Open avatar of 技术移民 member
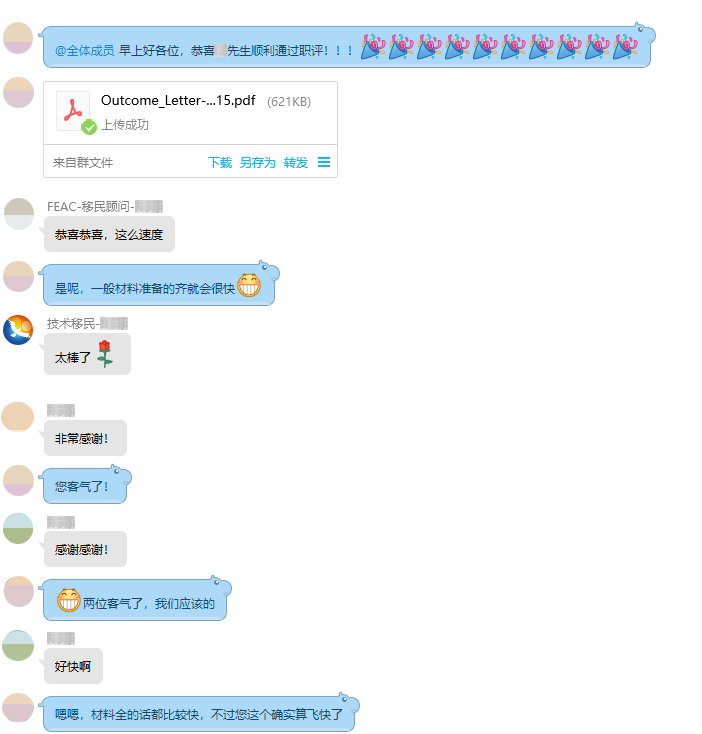The width and height of the screenshot is (702, 734). 18,330
